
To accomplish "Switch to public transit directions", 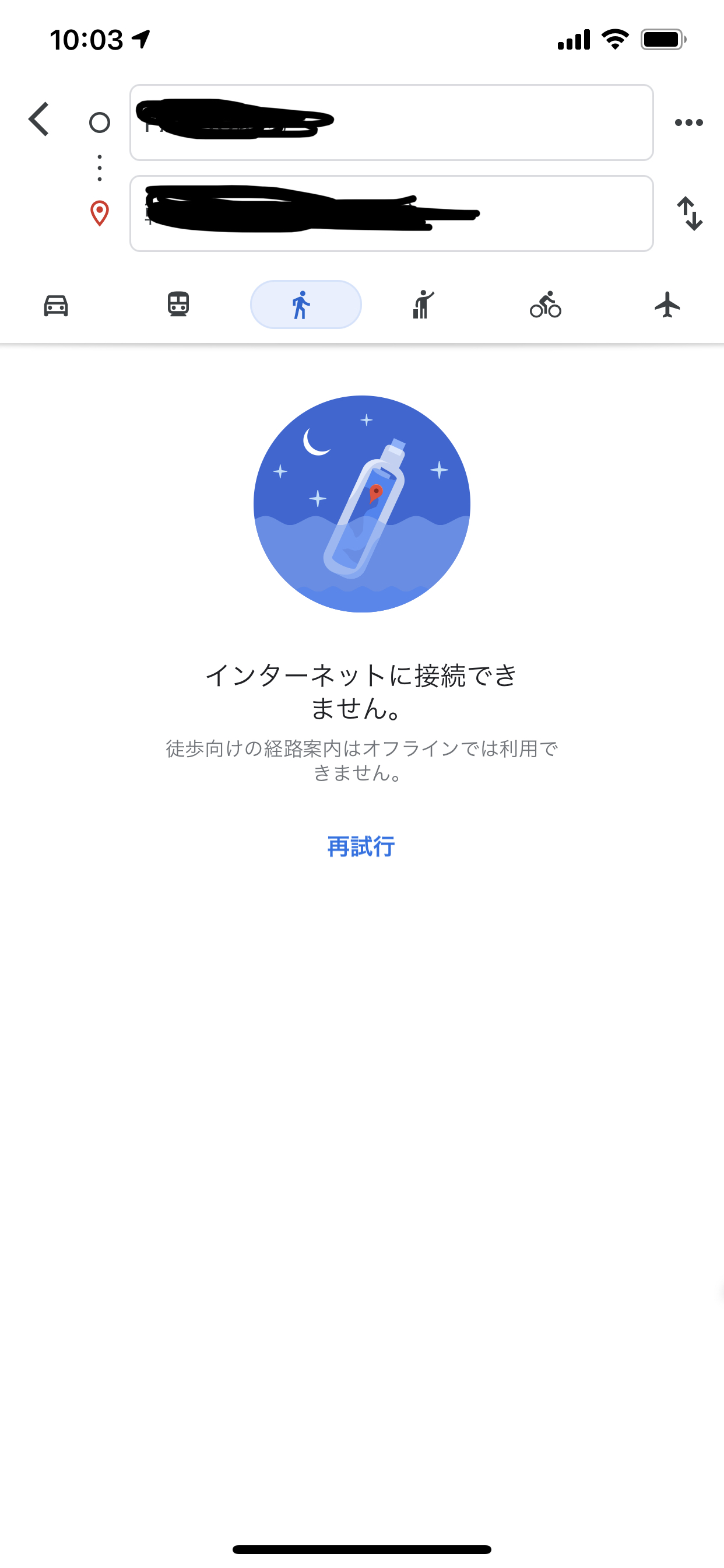I will (x=179, y=306).
